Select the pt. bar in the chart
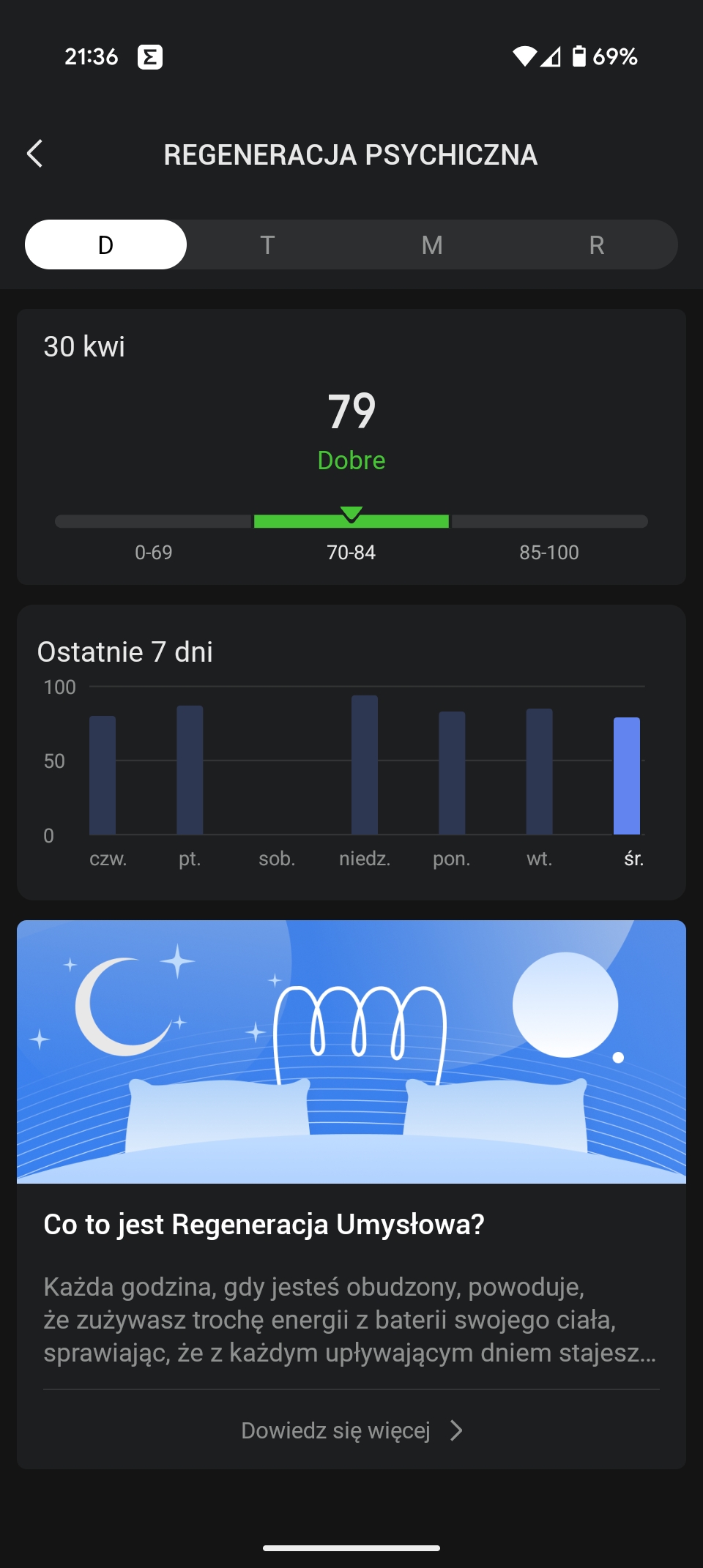Image resolution: width=703 pixels, height=1568 pixels. [190, 770]
